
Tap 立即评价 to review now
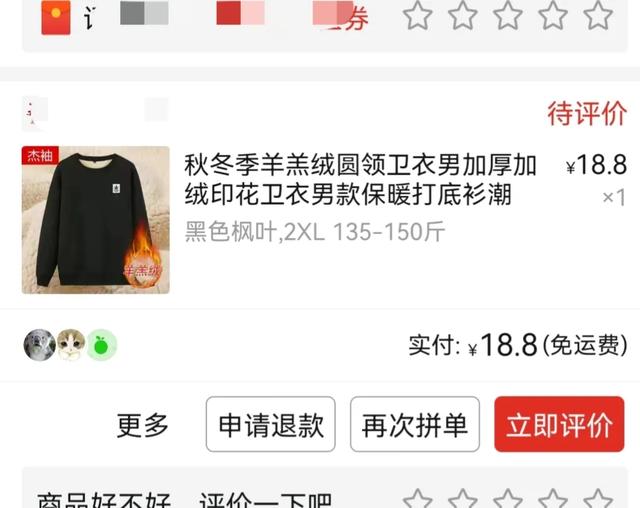559,425
